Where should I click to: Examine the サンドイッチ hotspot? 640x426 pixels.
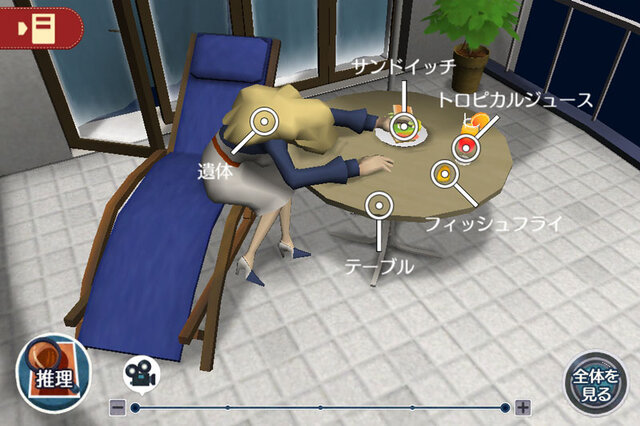(x=404, y=126)
